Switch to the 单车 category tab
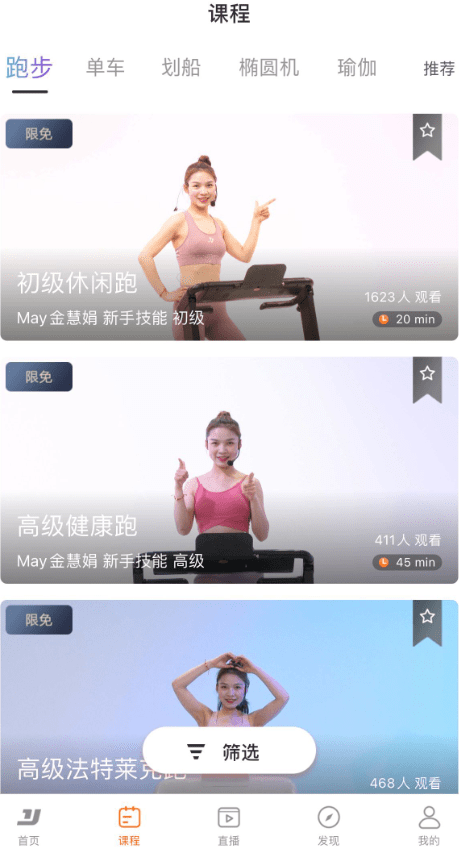Screen dimensions: 459x851 (x=105, y=68)
